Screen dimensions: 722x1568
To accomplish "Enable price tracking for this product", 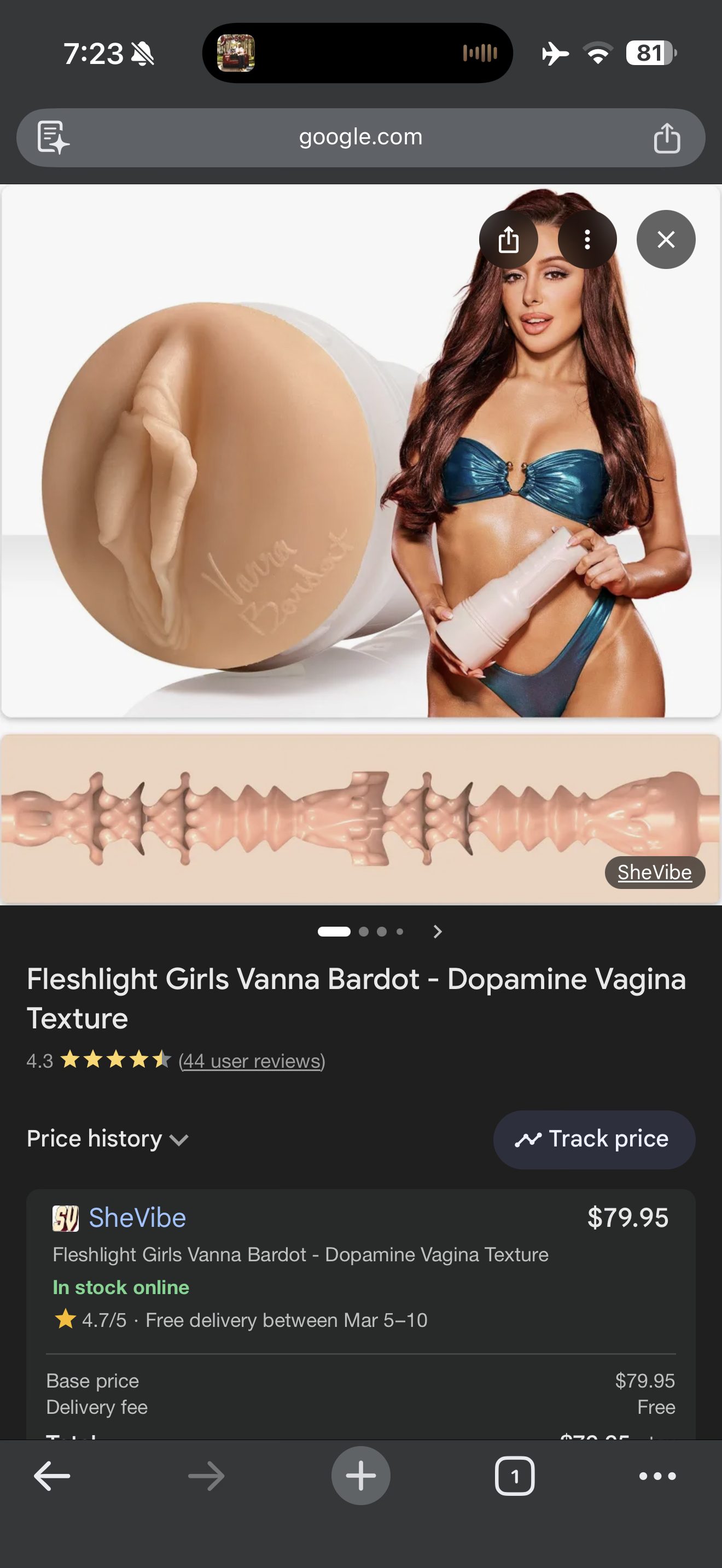I will tap(593, 1138).
